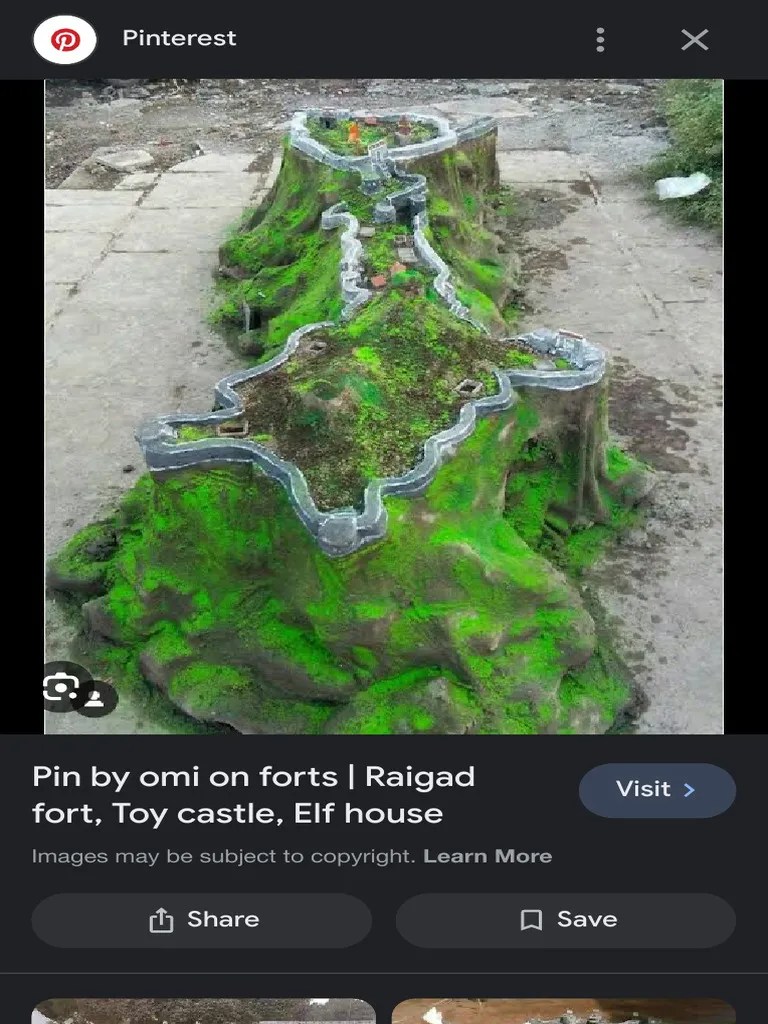Search this image with Lens
The image size is (768, 1024).
point(61,687)
